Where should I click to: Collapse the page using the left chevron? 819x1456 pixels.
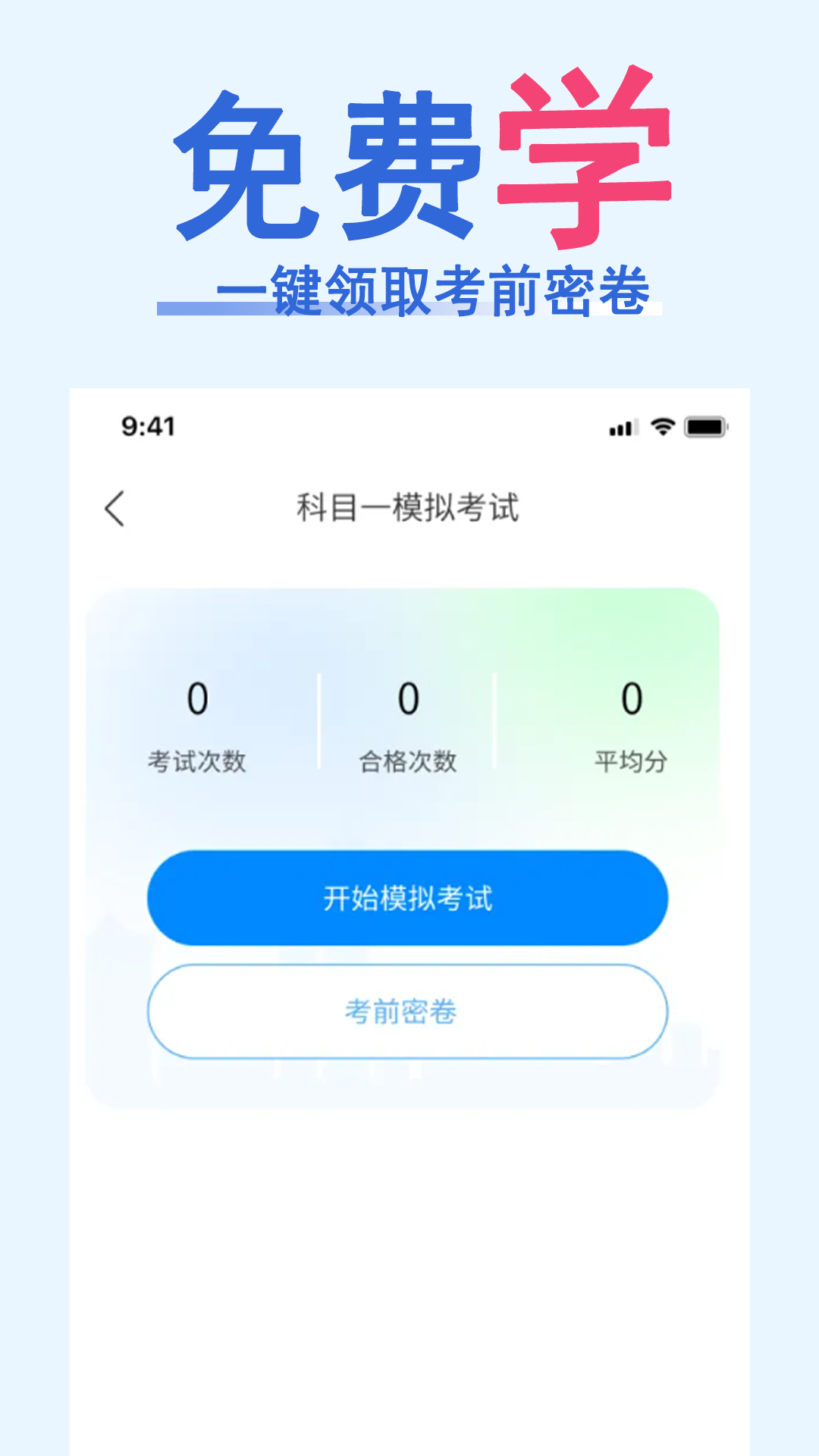pos(115,508)
